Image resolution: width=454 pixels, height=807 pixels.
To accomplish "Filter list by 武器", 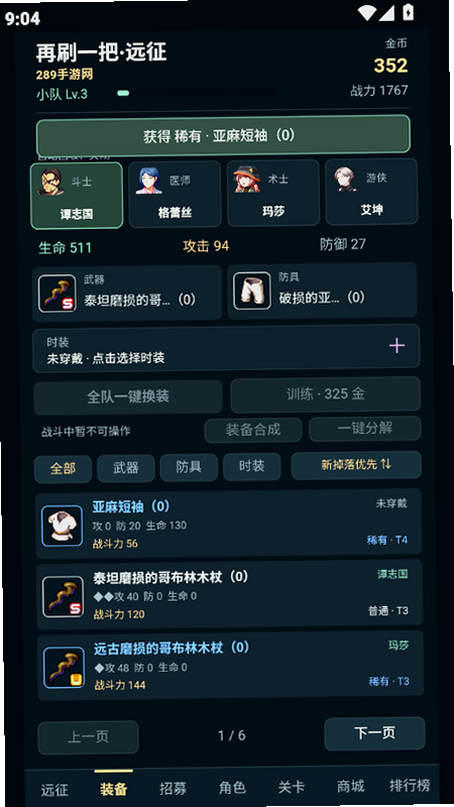I will 126,468.
